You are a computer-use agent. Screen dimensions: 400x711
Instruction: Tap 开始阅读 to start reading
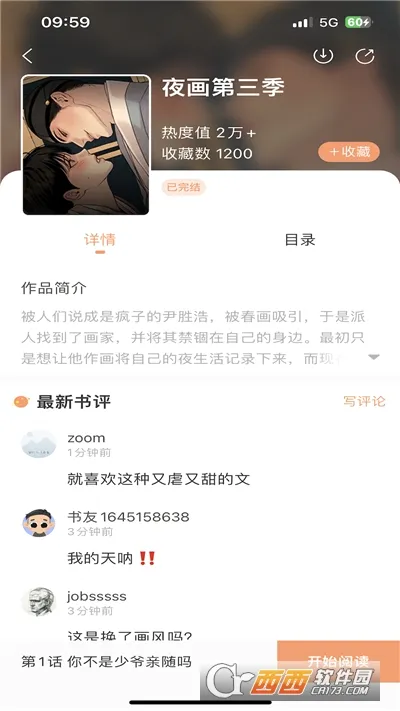pos(338,661)
